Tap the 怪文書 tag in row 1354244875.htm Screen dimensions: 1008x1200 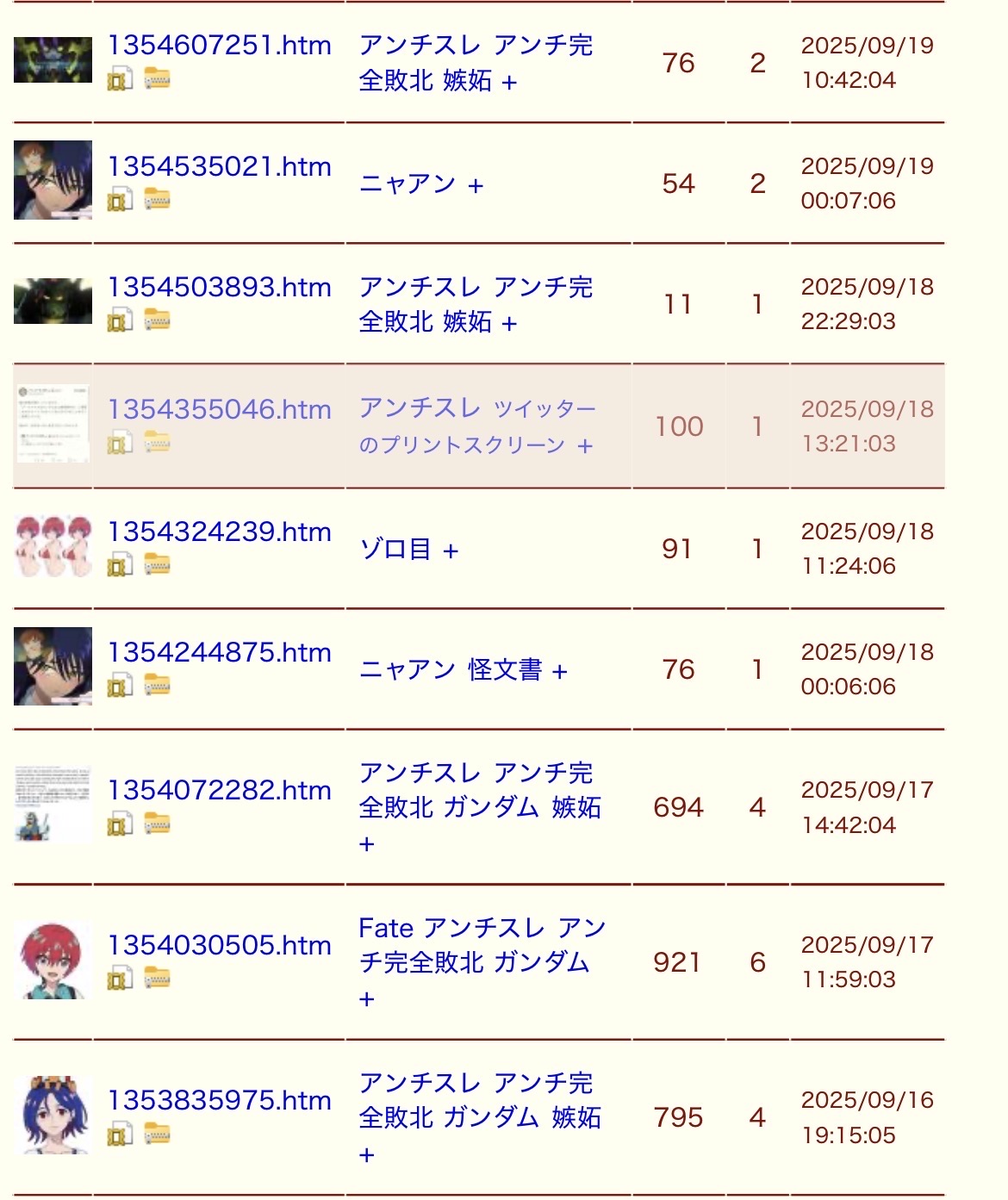pyautogui.click(x=505, y=669)
